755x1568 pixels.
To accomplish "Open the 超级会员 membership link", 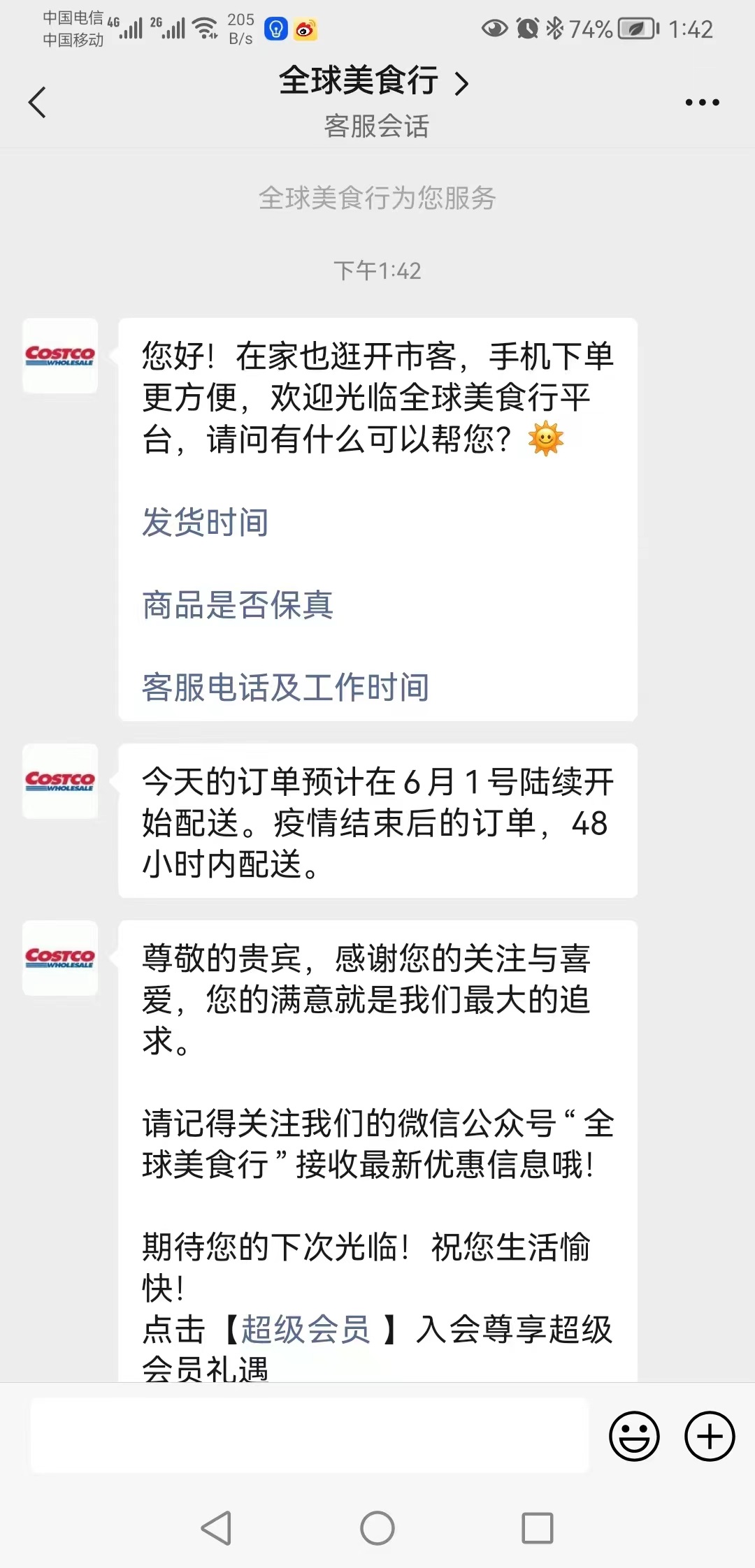I will click(x=305, y=1329).
